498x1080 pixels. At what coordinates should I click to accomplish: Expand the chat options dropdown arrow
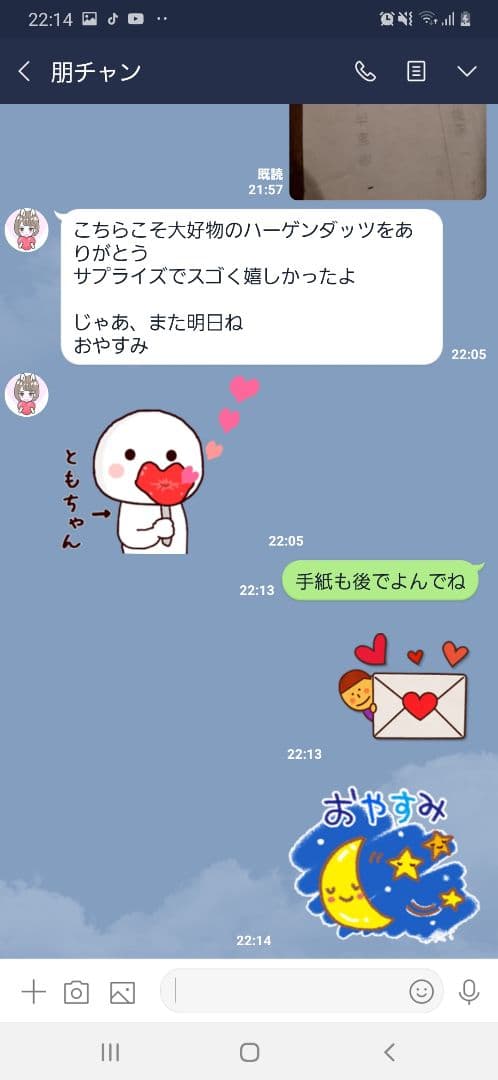(467, 72)
